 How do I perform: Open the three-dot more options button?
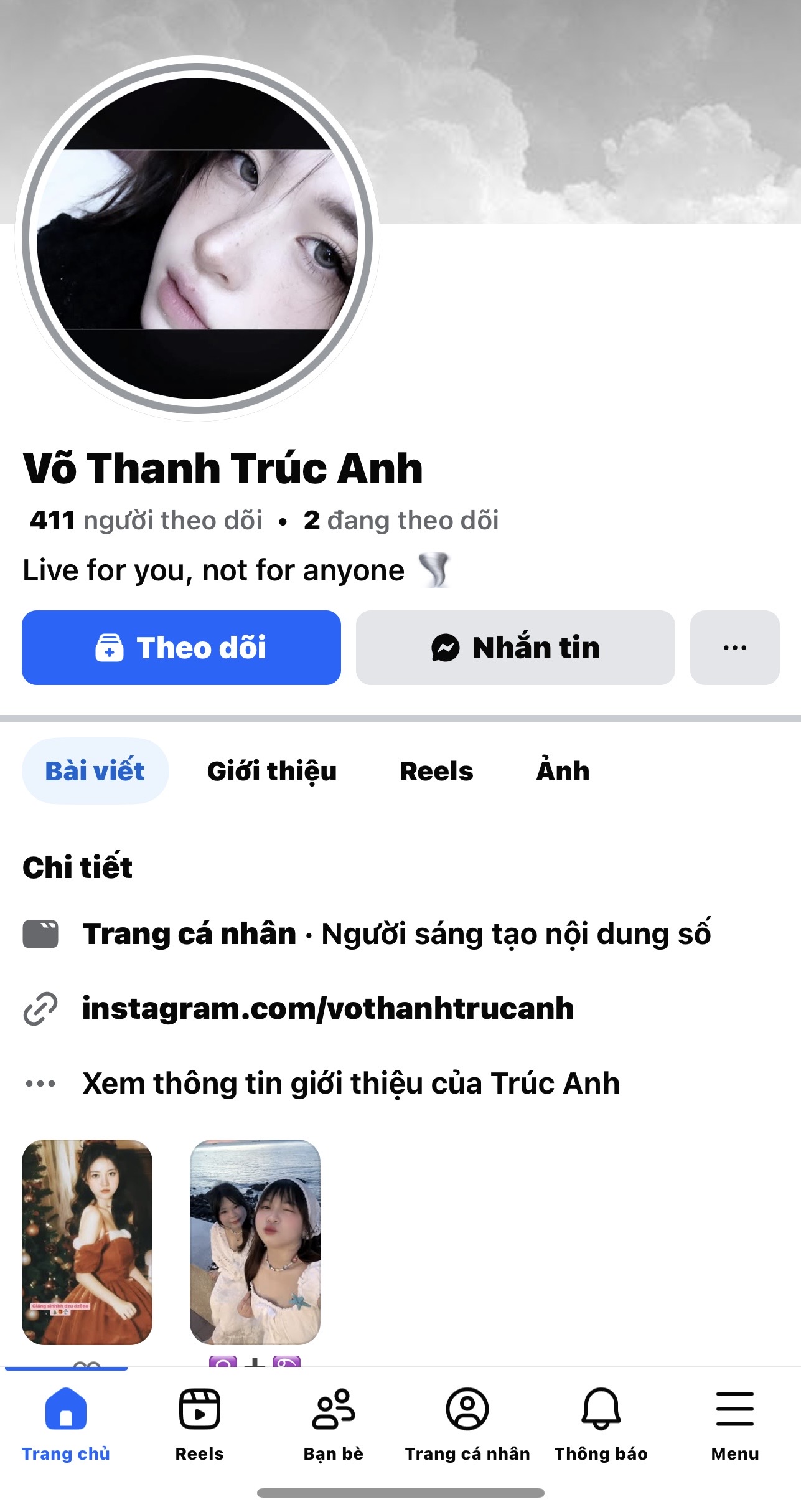734,648
